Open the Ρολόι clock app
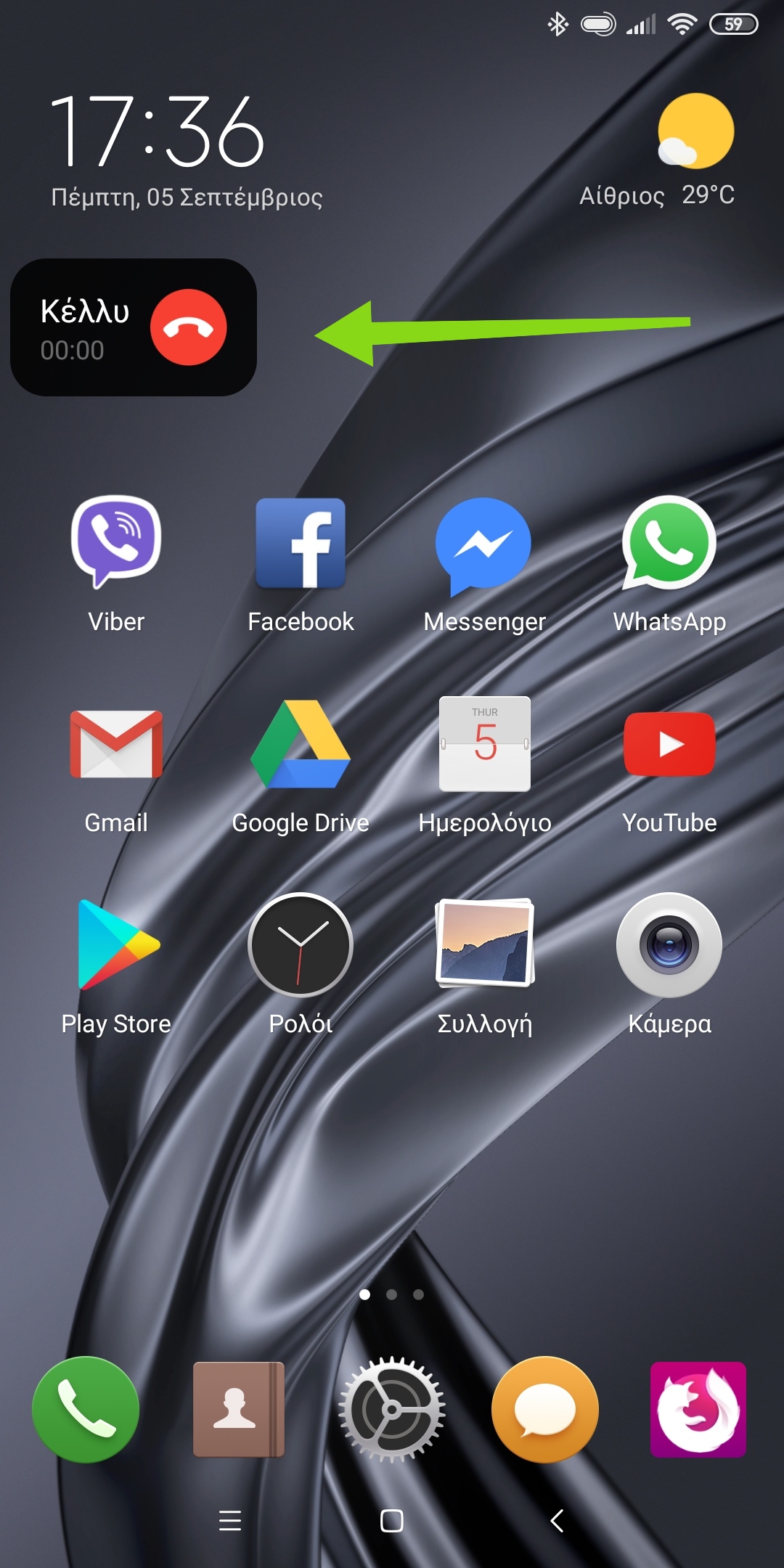Viewport: 784px width, 1568px height. click(301, 945)
